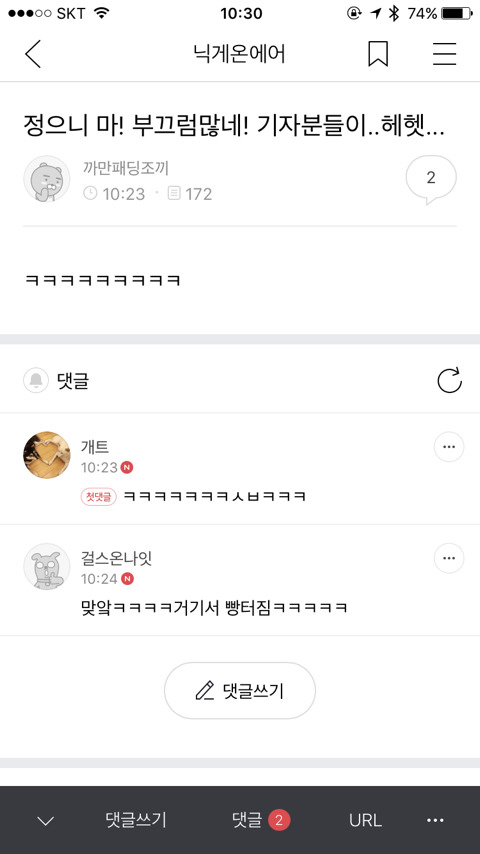Copy the post URL from toolbar
The height and width of the screenshot is (854, 480).
365,820
